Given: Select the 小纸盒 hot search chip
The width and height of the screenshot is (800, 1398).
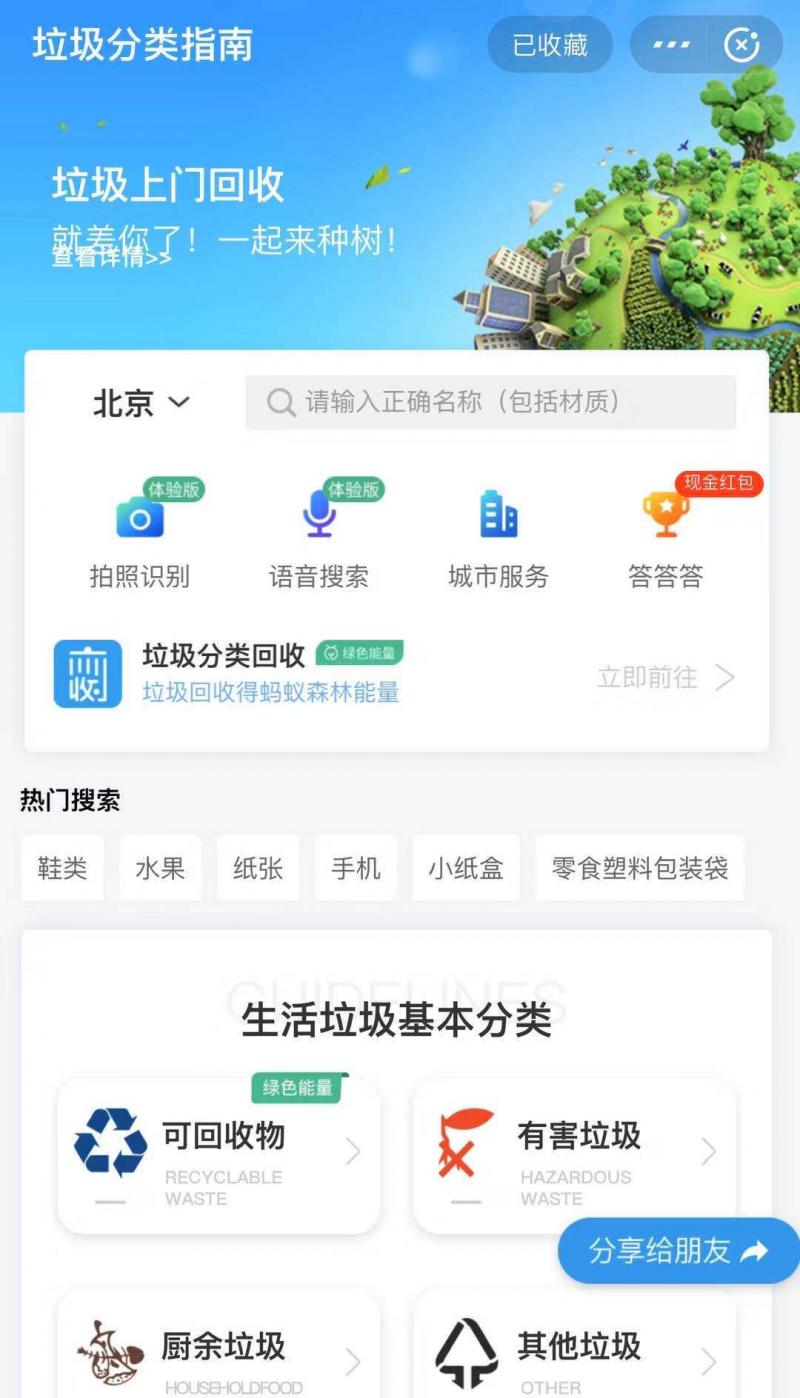Looking at the screenshot, I should click(x=466, y=868).
